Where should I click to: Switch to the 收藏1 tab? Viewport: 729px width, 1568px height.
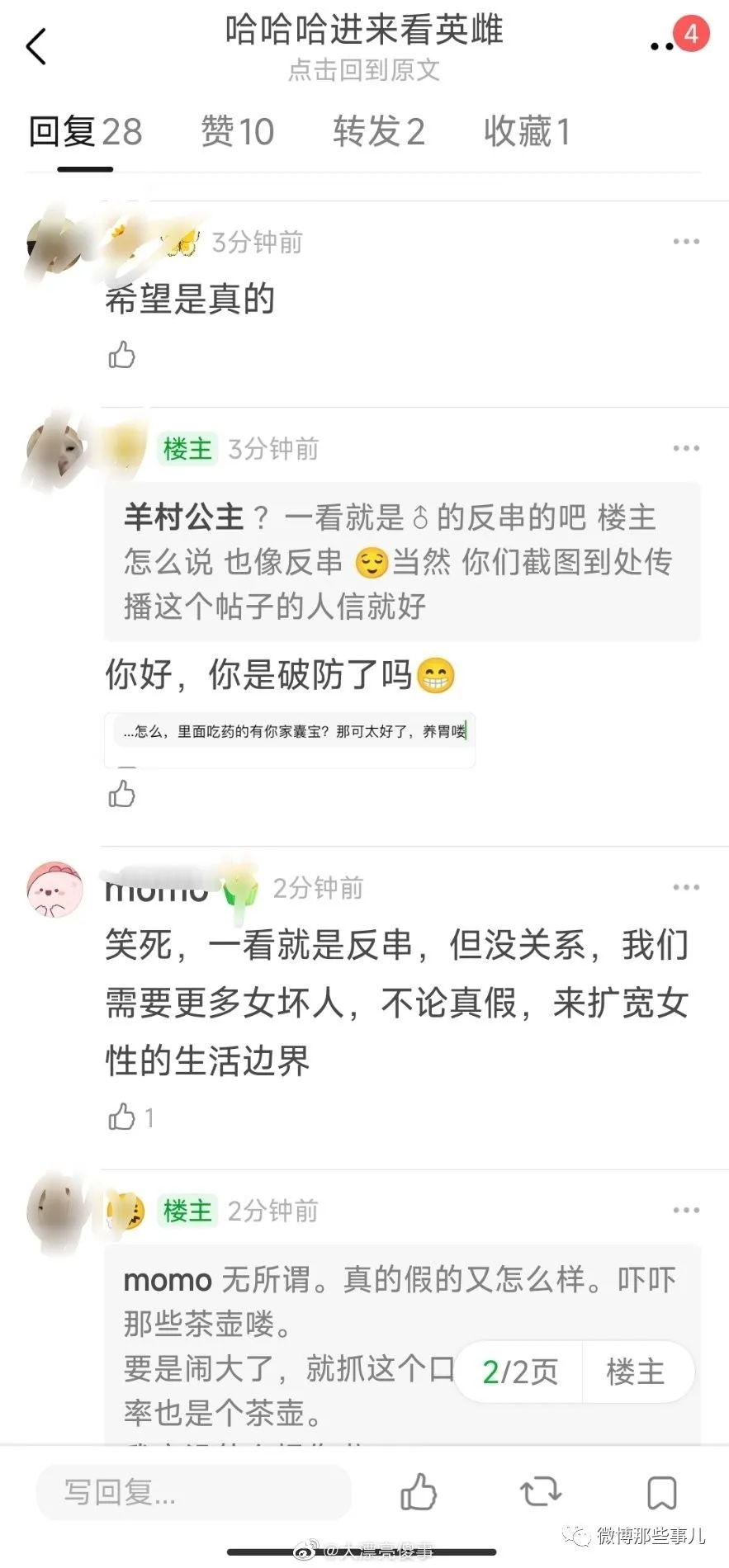point(527,132)
